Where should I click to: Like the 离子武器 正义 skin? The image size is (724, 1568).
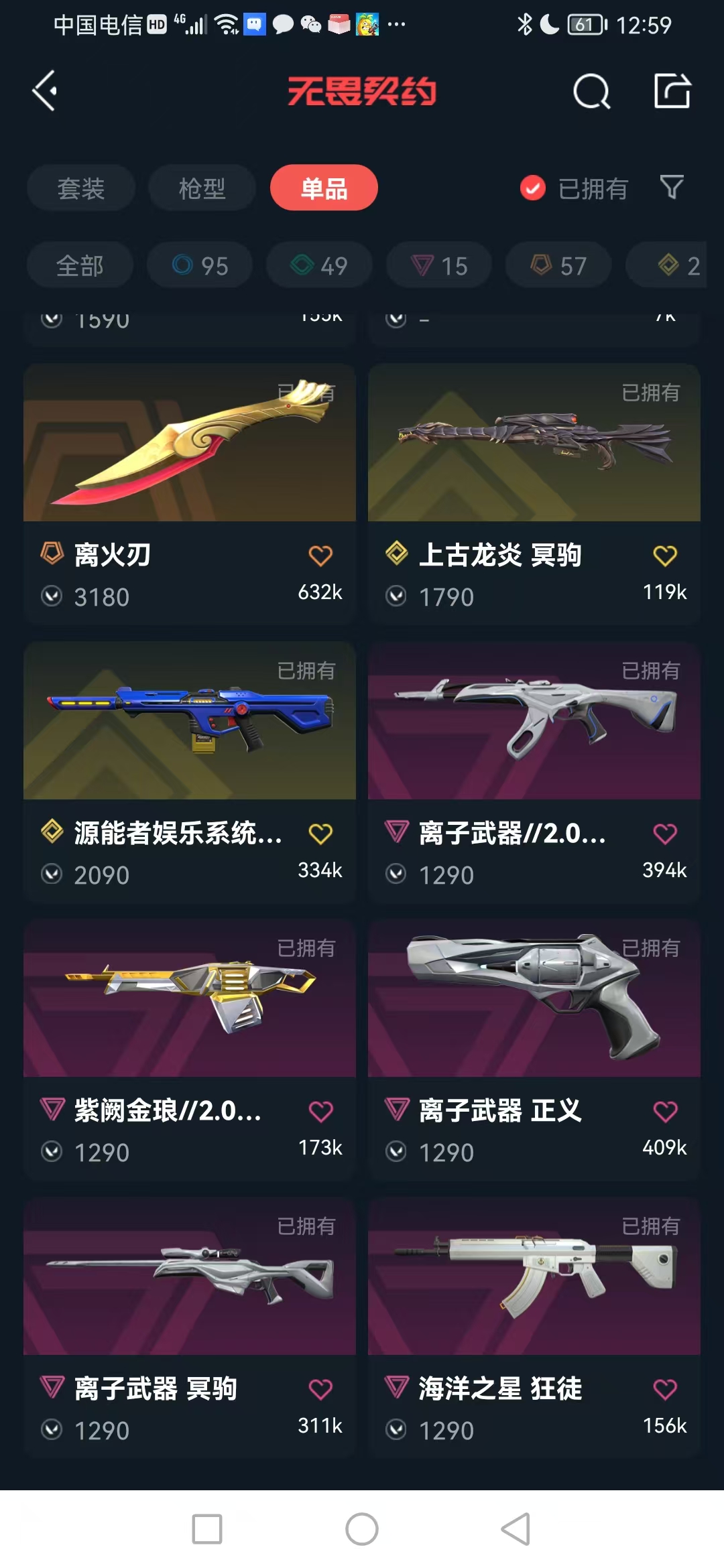664,1112
